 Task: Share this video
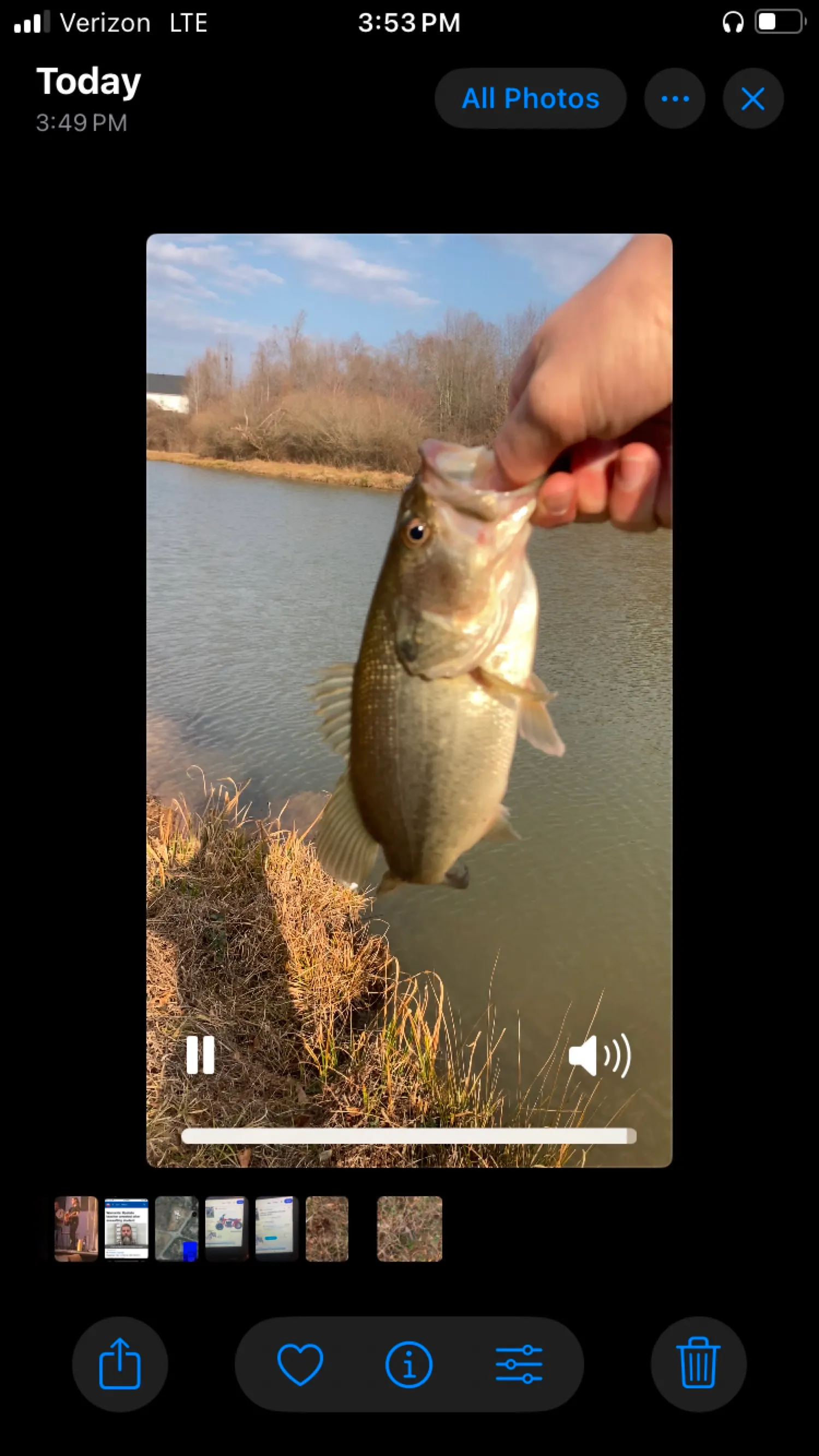coord(120,1364)
